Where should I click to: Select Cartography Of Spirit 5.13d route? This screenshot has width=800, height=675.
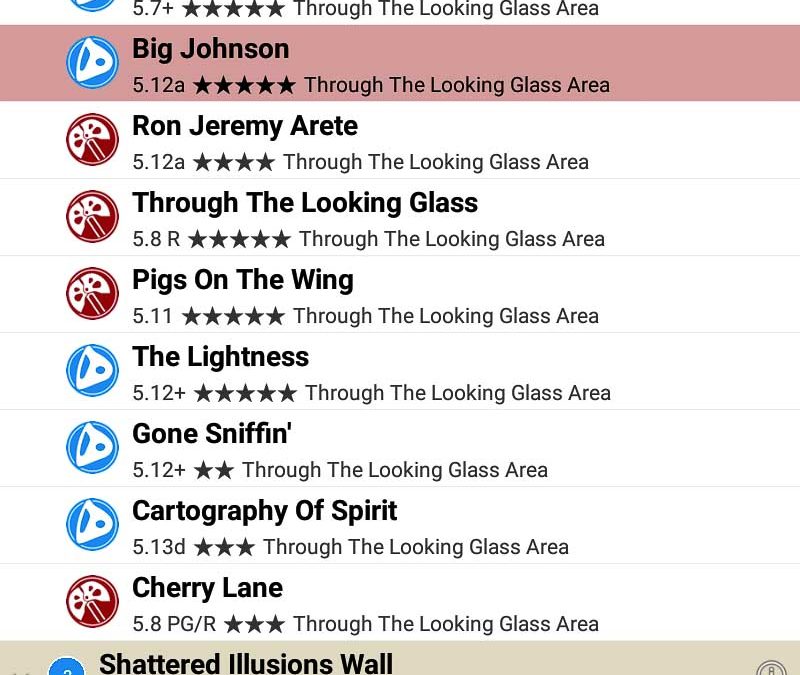pyautogui.click(x=400, y=526)
